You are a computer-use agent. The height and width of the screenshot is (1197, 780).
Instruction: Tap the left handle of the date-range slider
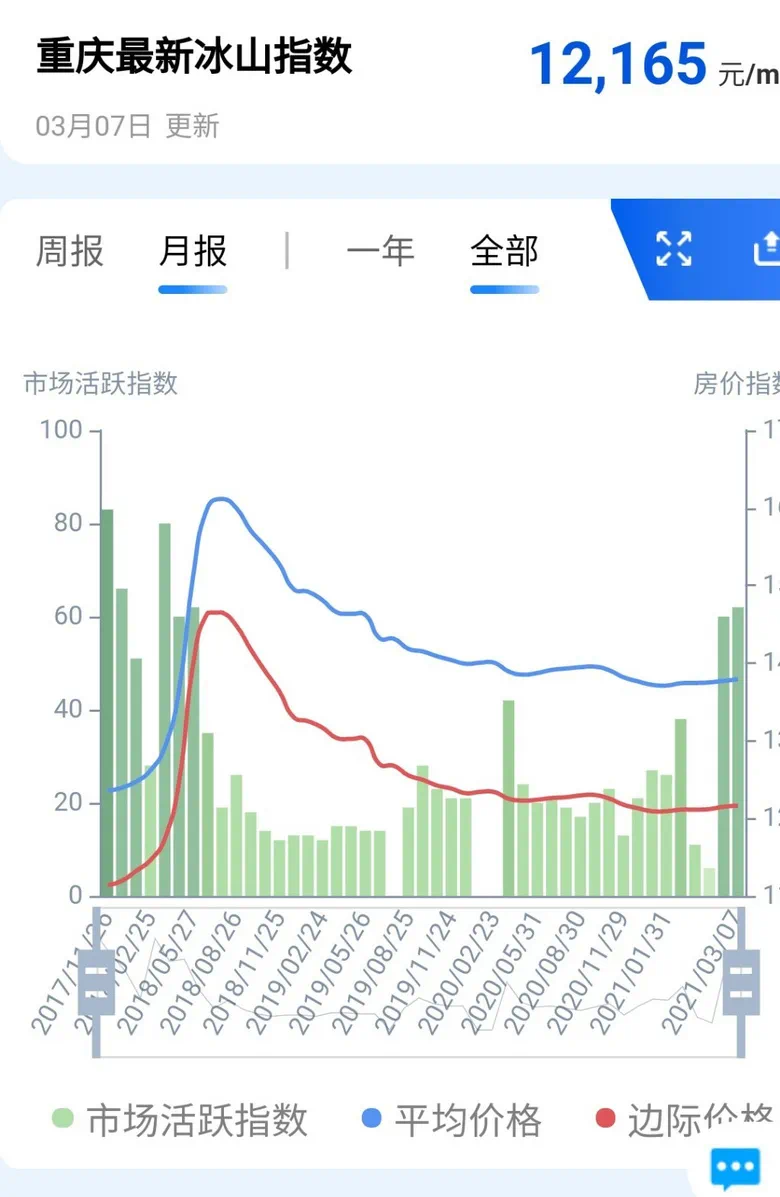pyautogui.click(x=97, y=982)
